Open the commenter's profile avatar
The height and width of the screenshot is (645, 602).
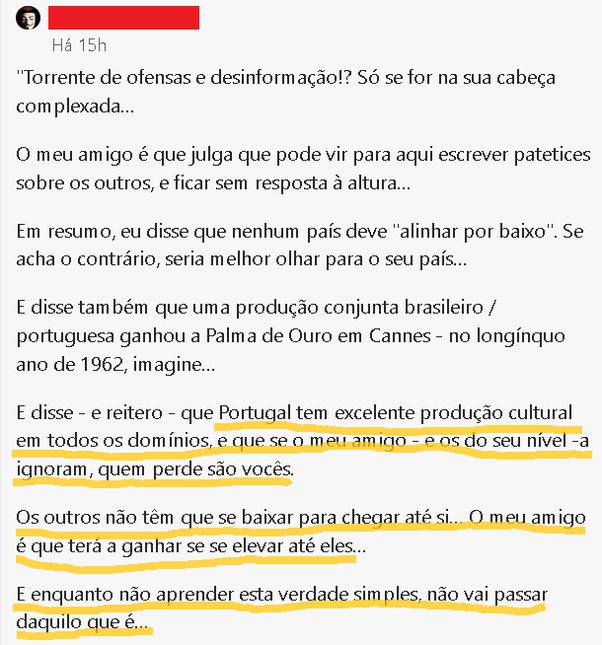(x=28, y=18)
